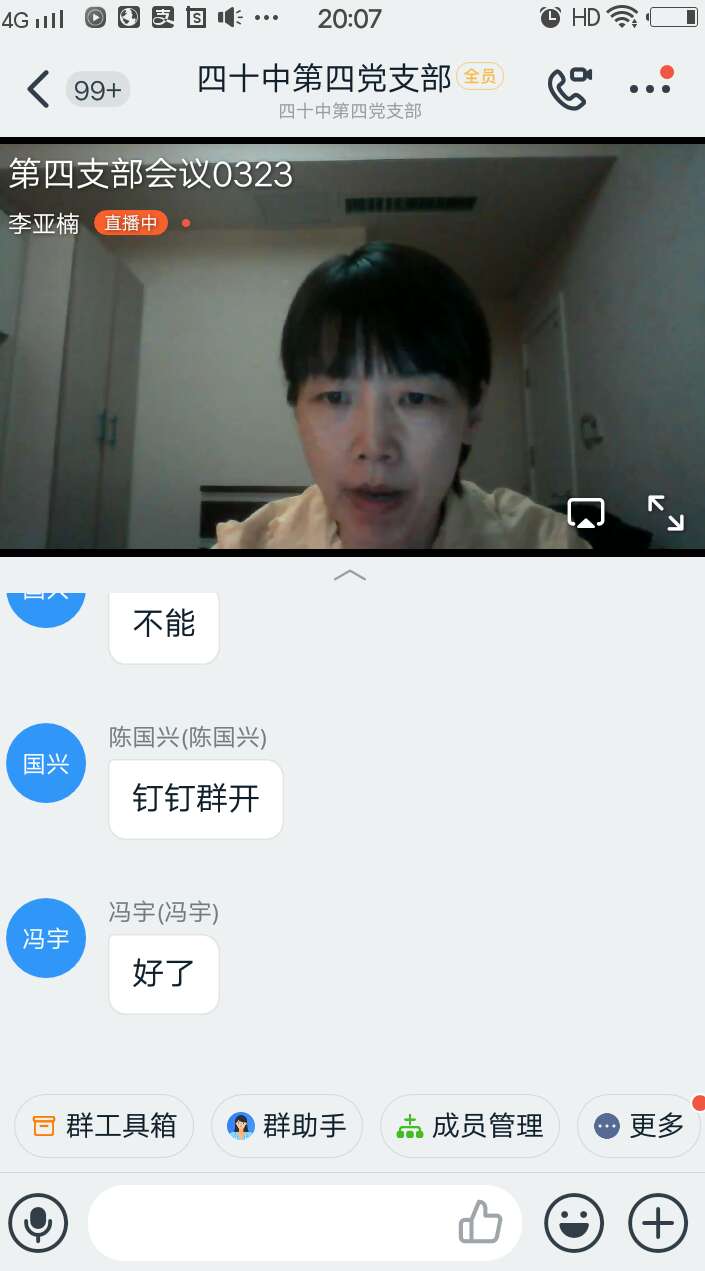Cast the live stream to a screen
Screen dimensions: 705x1271
pyautogui.click(x=586, y=513)
